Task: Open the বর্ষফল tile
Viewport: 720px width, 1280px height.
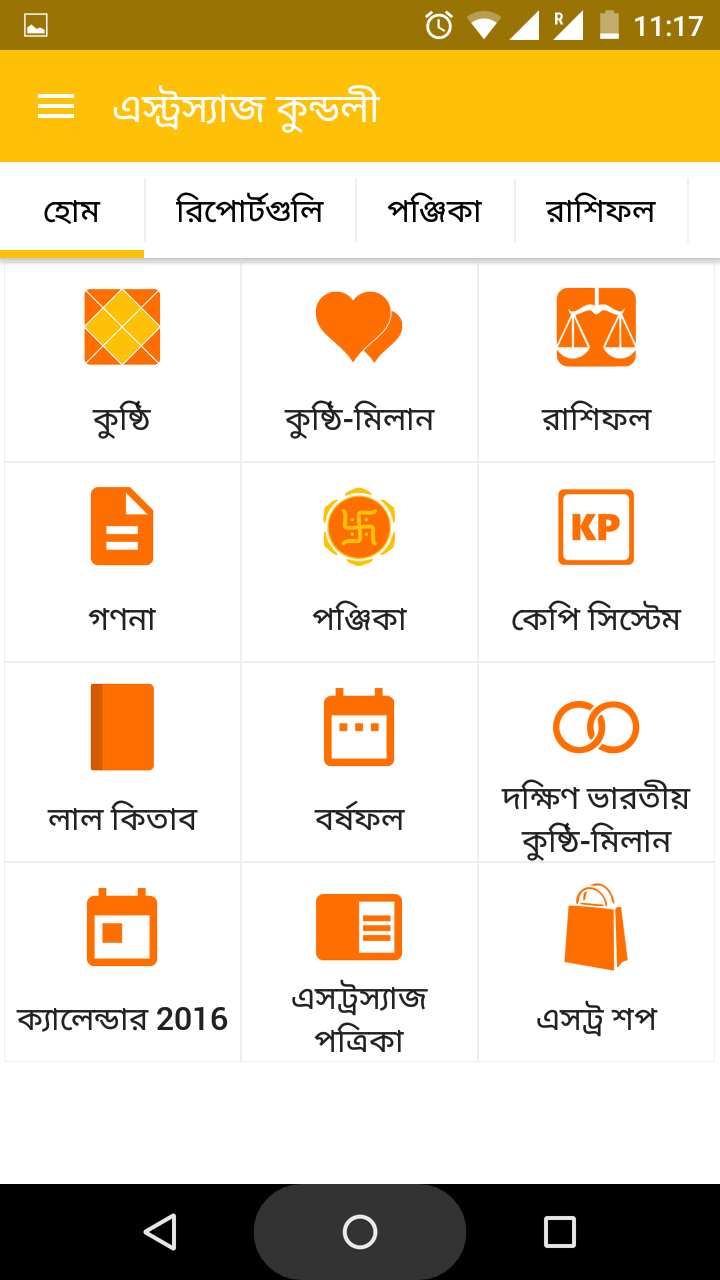Action: [359, 762]
